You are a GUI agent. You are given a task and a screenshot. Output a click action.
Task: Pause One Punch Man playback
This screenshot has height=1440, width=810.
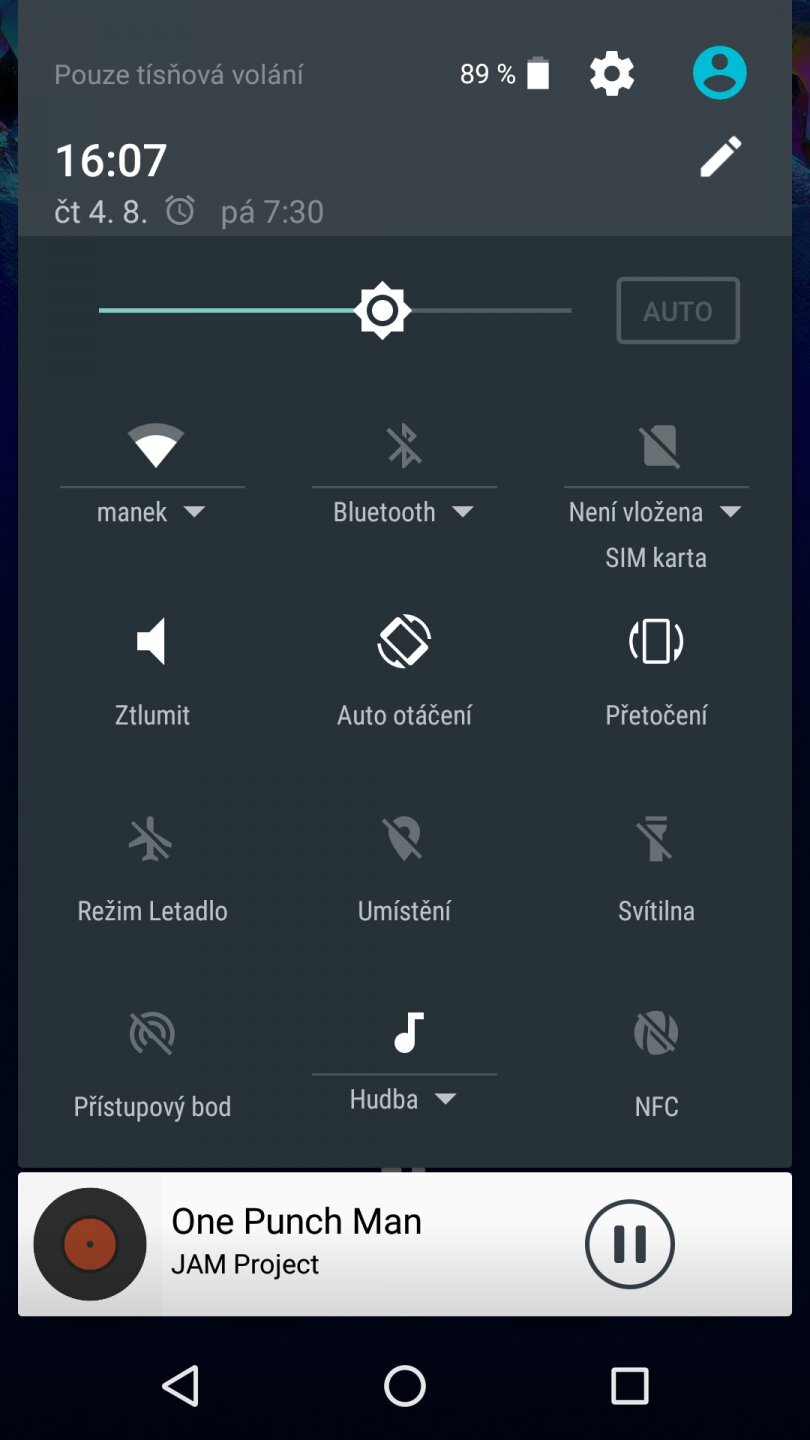[x=628, y=1243]
